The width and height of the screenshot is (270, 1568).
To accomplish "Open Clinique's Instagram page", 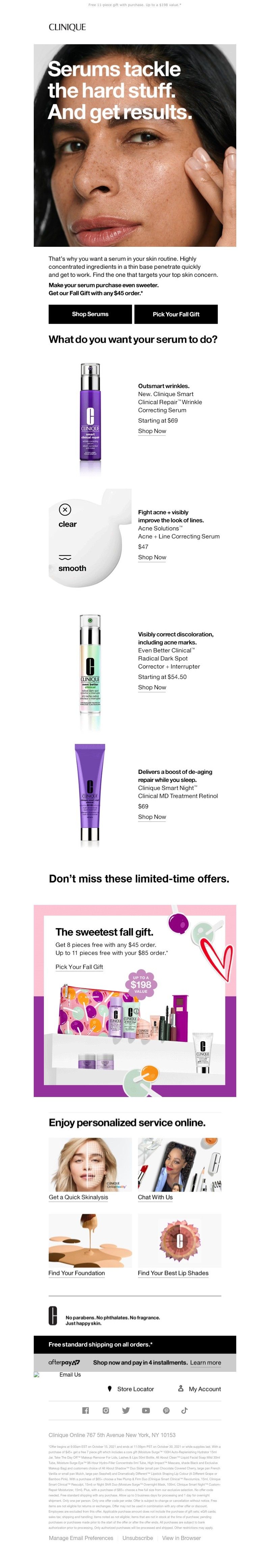I will [x=106, y=1410].
